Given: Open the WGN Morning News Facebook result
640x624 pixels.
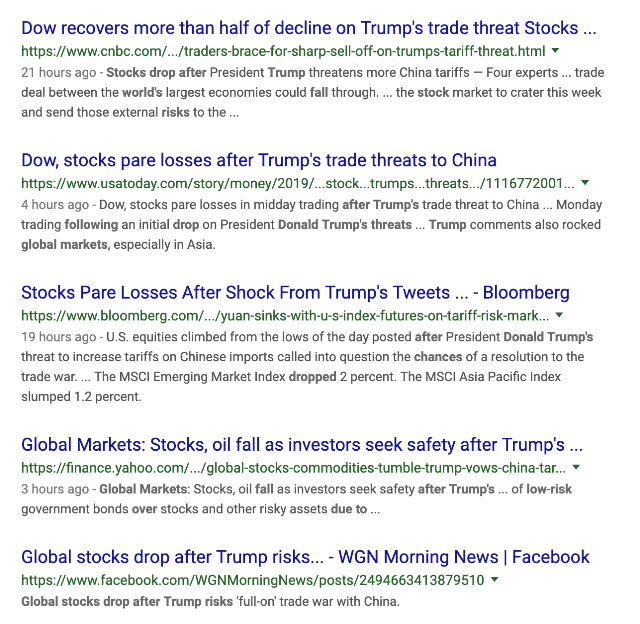Looking at the screenshot, I should tap(305, 557).
